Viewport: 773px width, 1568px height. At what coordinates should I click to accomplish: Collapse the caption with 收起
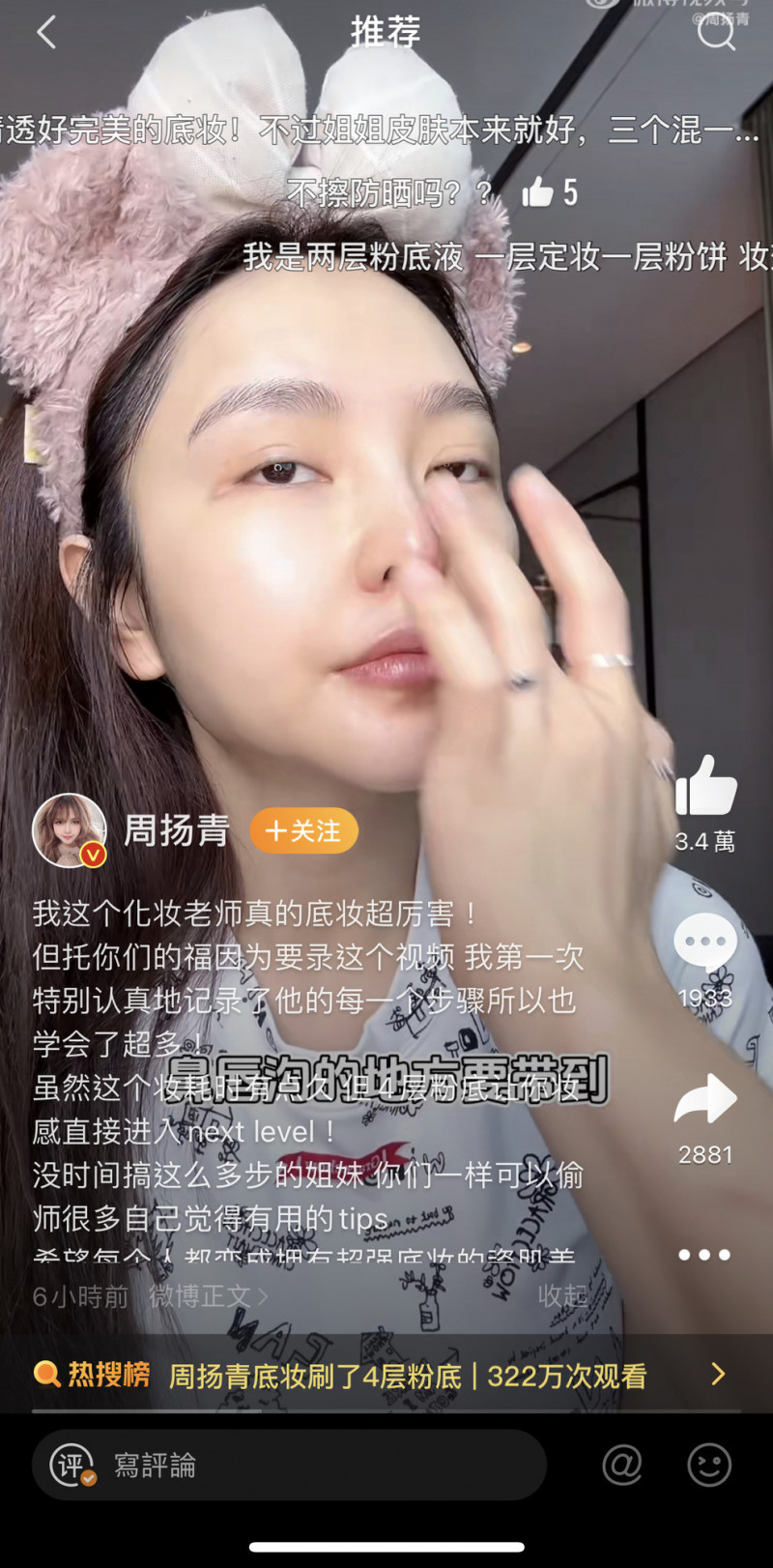point(562,1296)
